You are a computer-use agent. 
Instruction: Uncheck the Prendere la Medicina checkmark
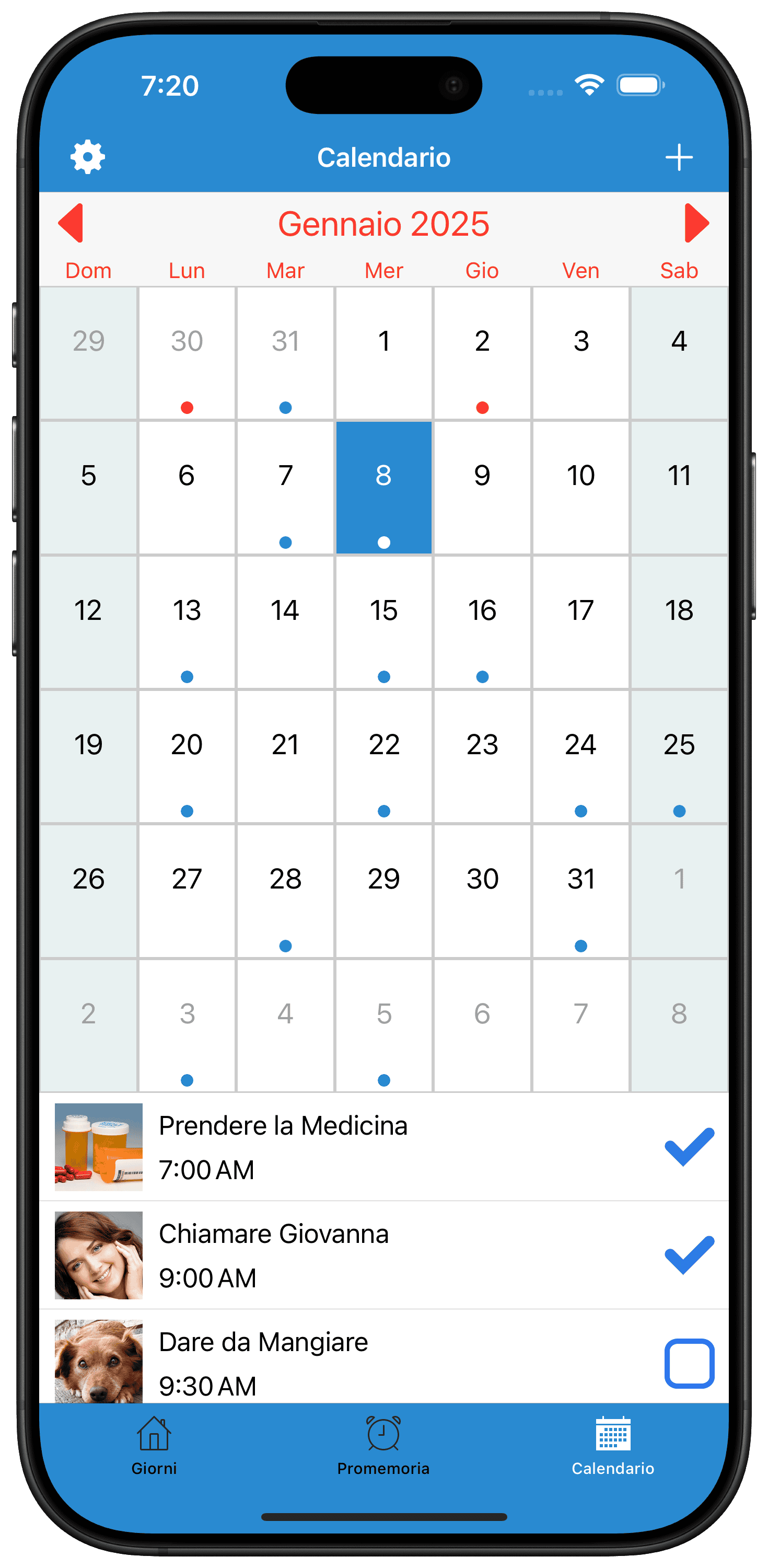pyautogui.click(x=689, y=1147)
